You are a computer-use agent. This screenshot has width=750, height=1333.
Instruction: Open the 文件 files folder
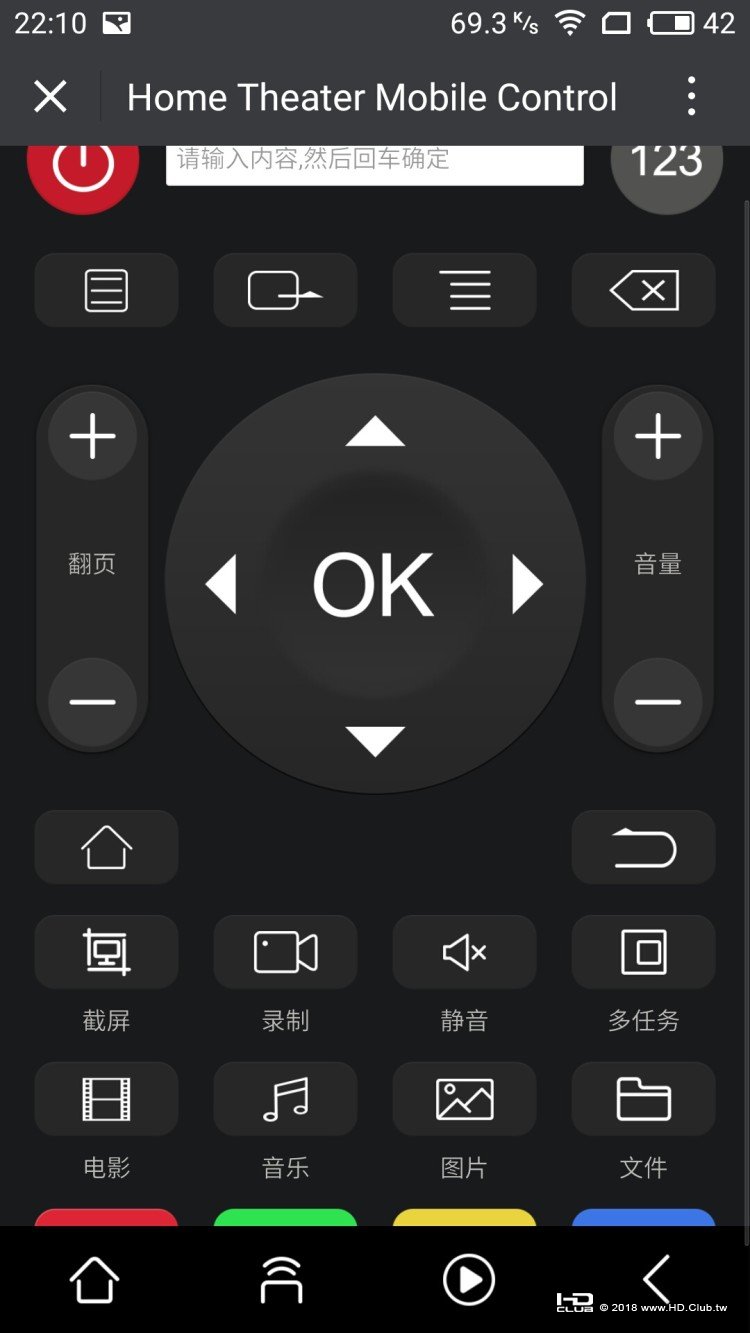pyautogui.click(x=643, y=1100)
